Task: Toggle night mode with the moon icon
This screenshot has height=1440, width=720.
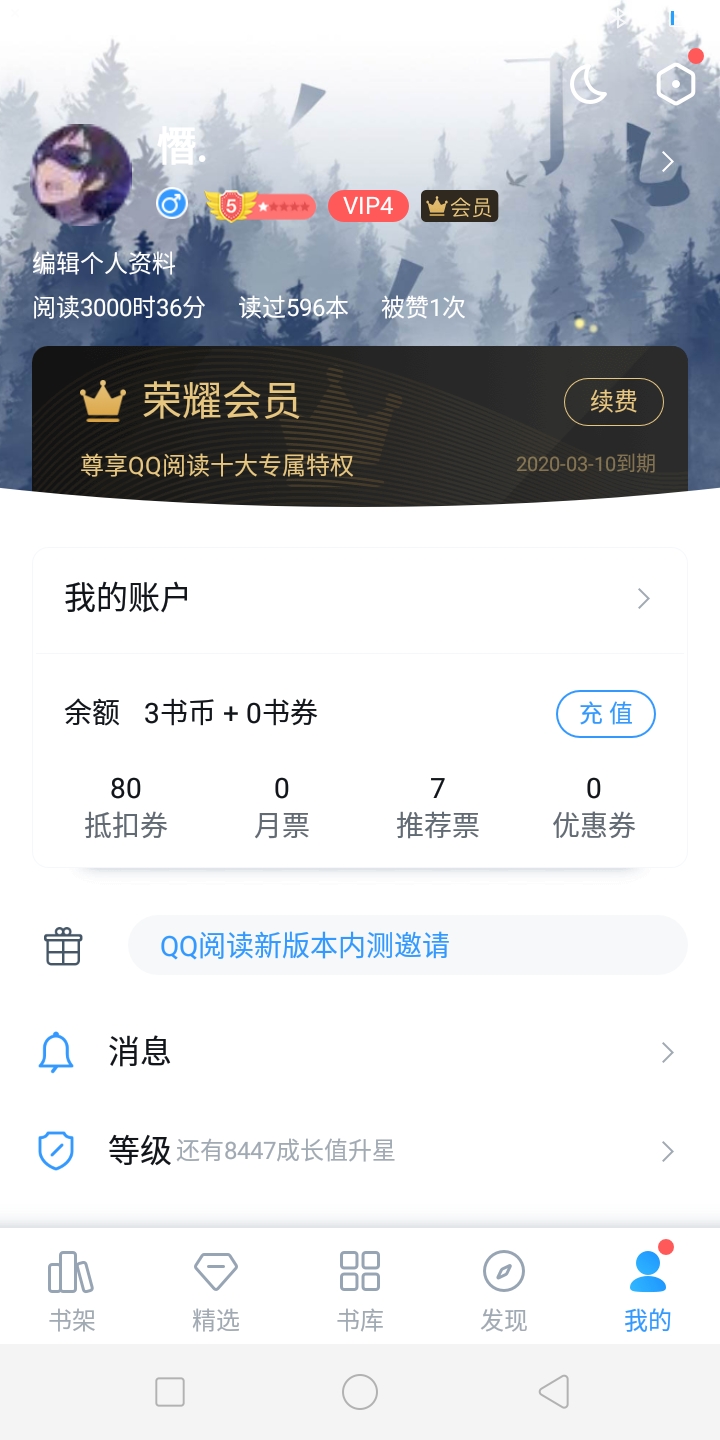Action: click(x=589, y=85)
